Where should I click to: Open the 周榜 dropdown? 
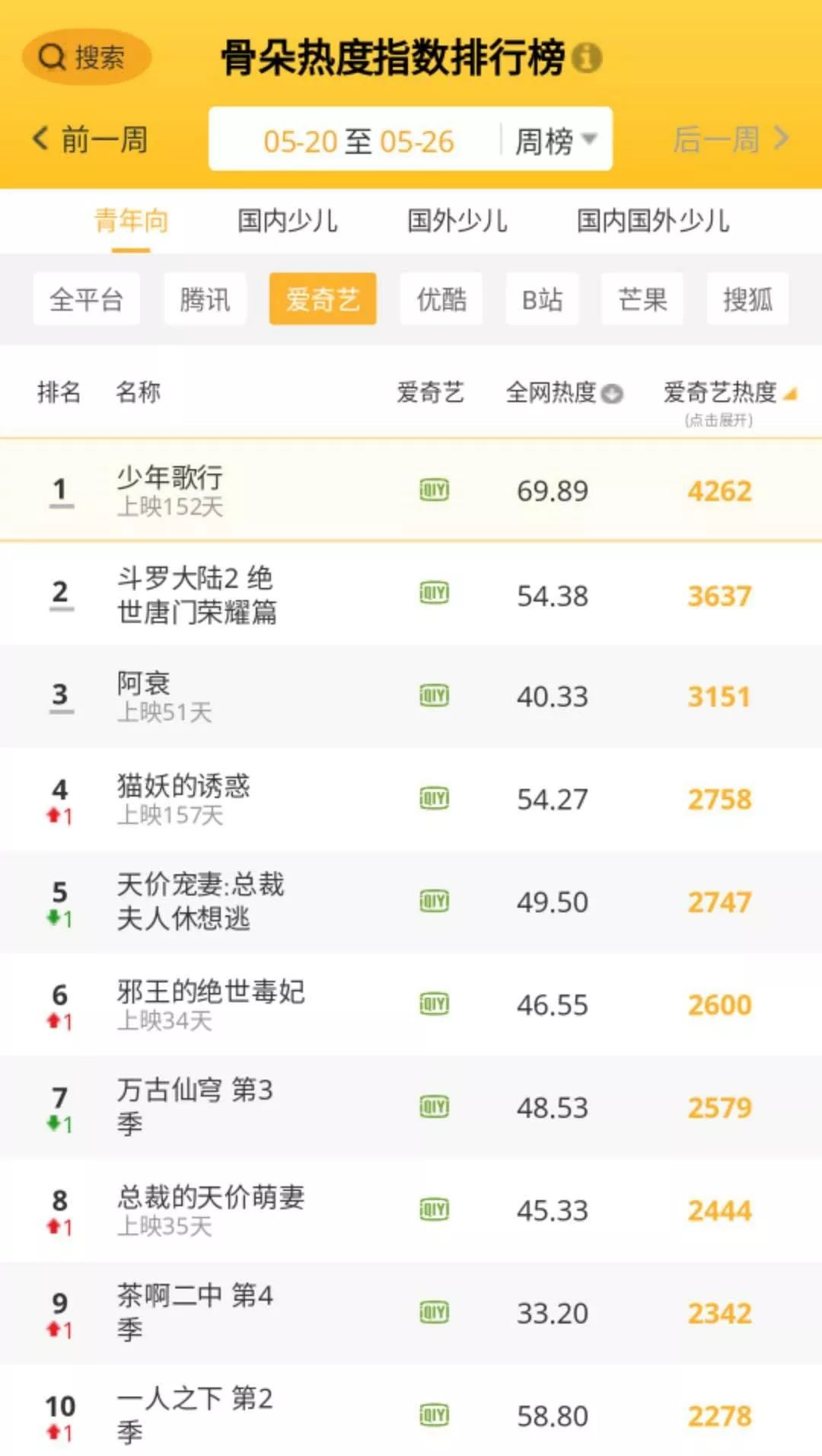[x=554, y=139]
